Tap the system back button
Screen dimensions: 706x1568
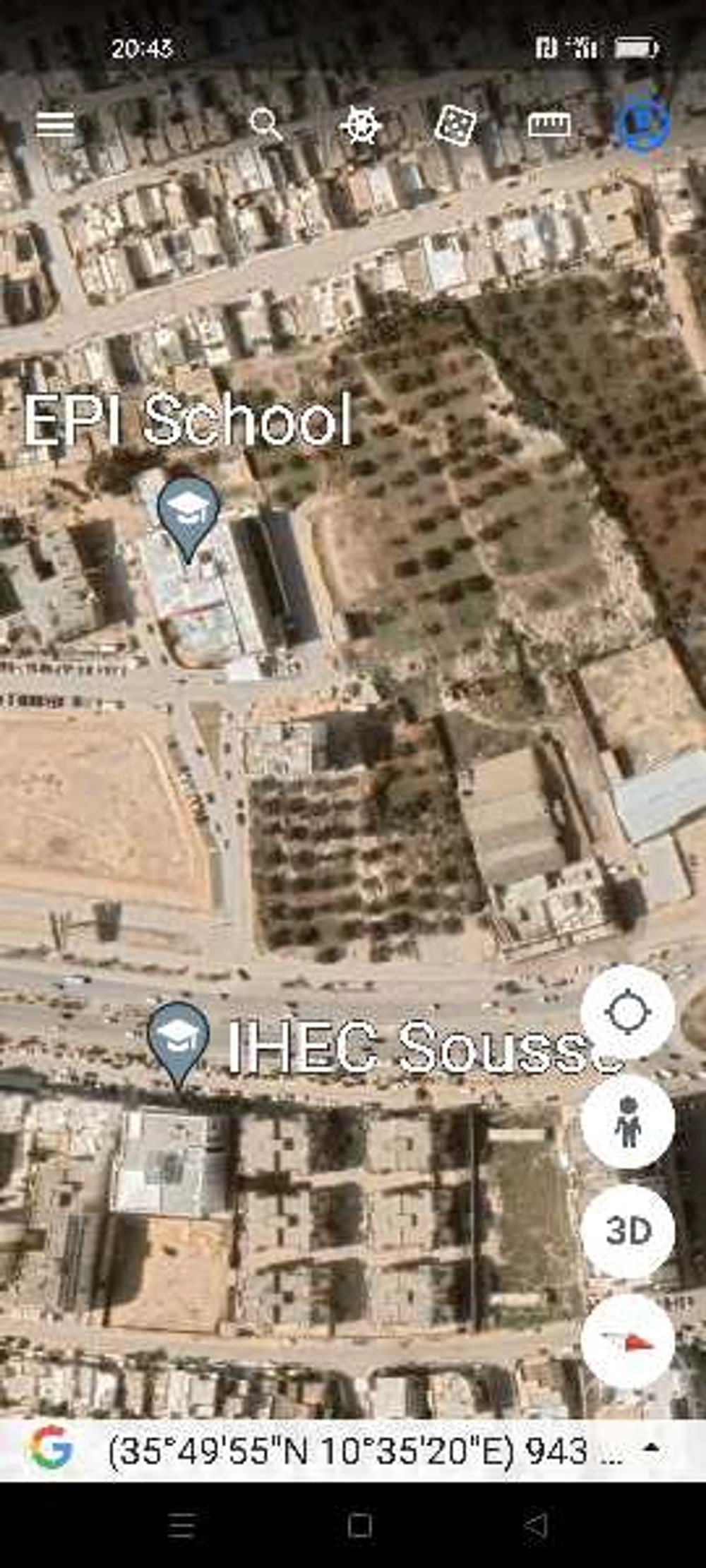coord(535,1526)
